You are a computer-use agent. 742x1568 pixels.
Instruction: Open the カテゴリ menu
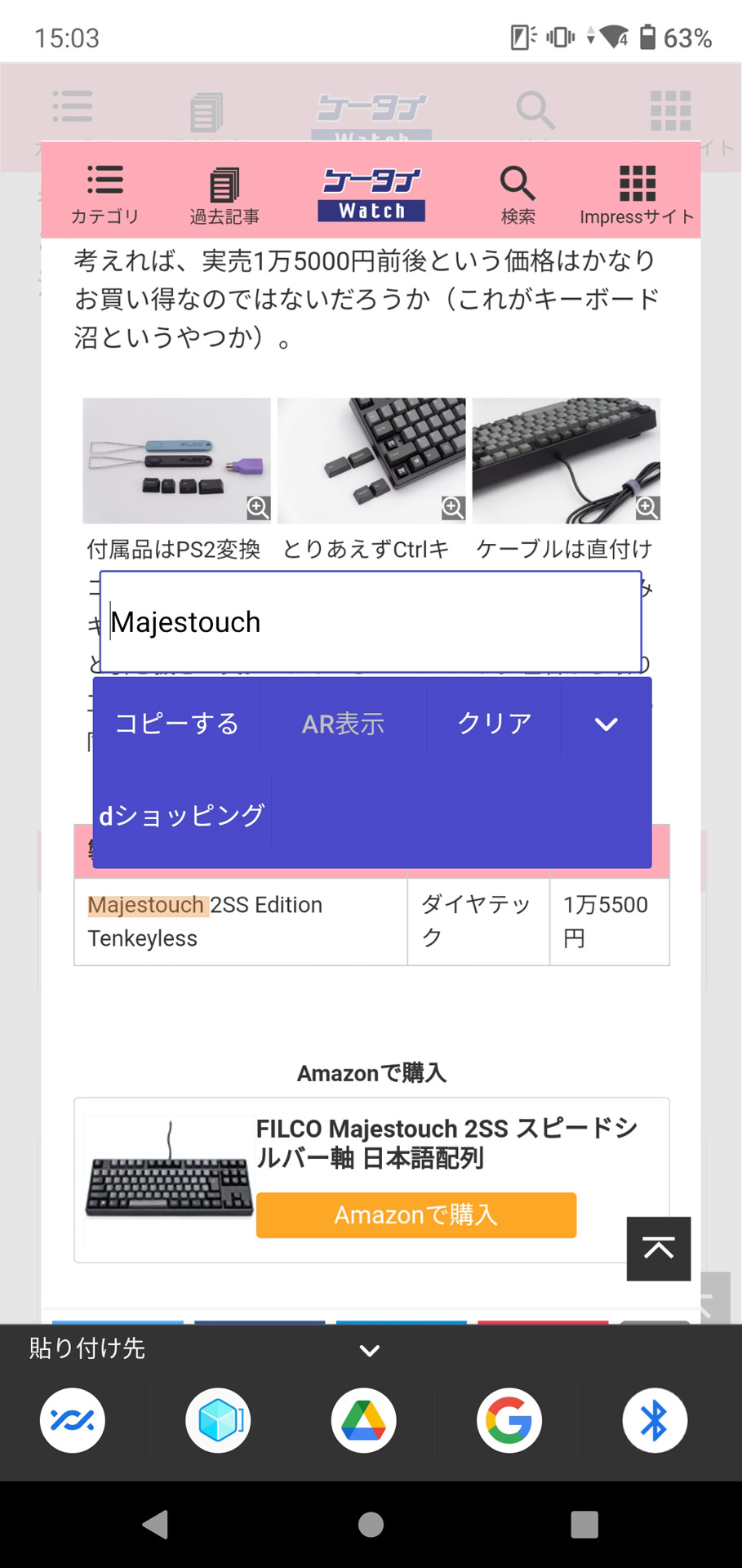104,194
